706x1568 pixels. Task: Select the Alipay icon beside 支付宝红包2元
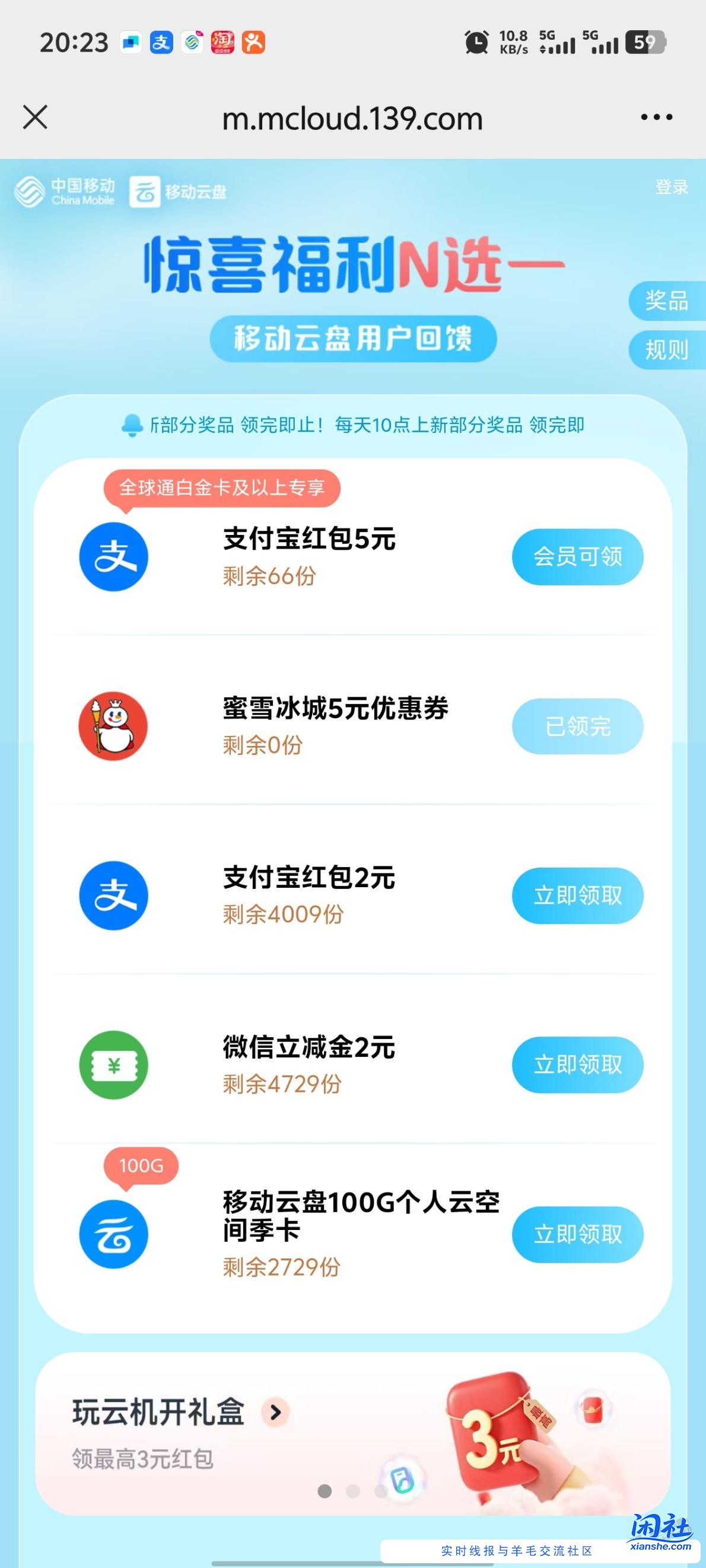tap(113, 896)
